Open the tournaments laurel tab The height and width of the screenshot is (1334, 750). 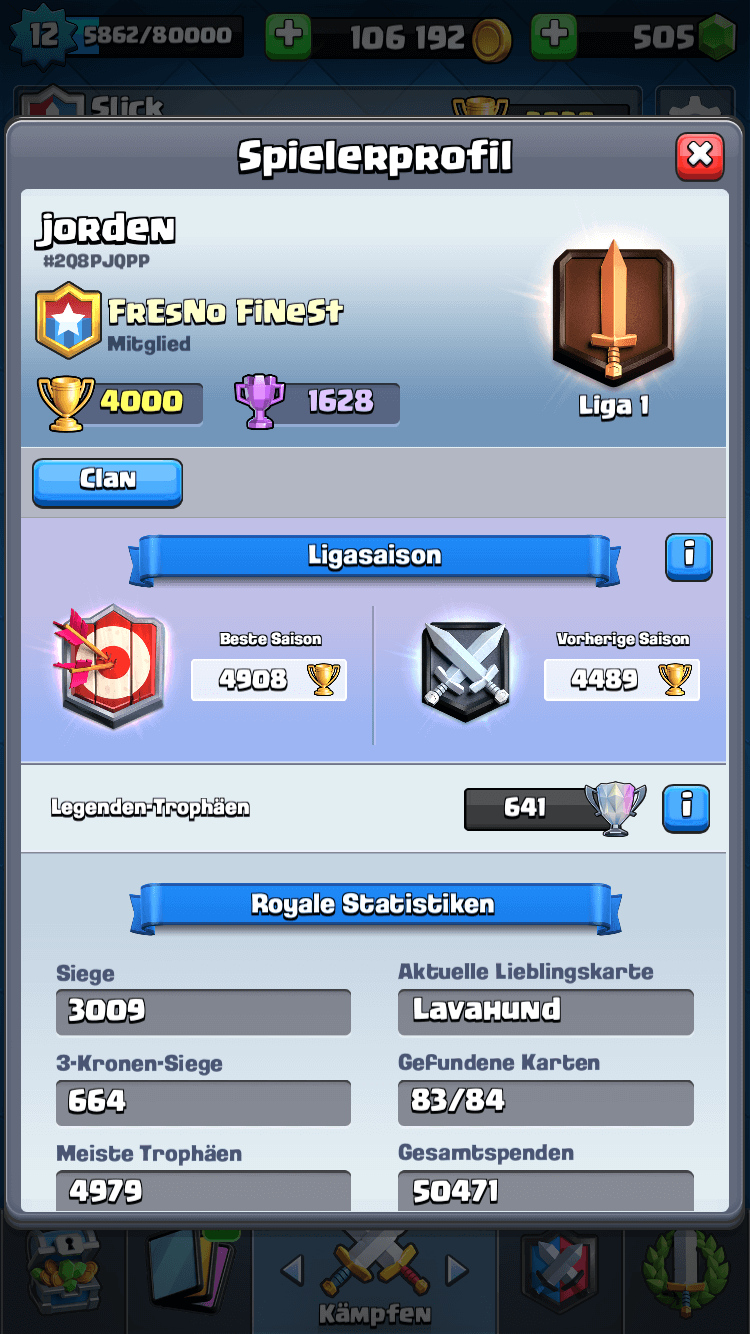pos(687,1275)
